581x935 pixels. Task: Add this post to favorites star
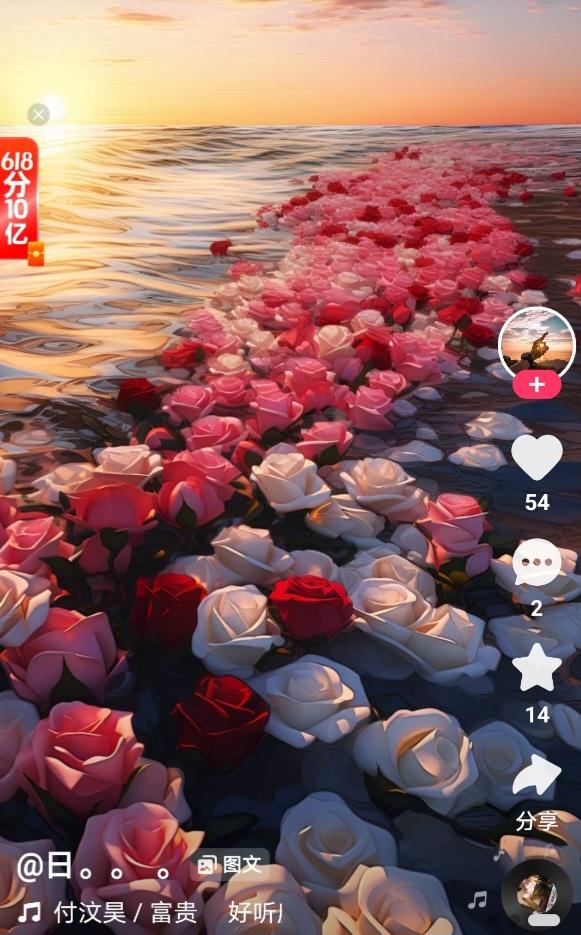point(536,667)
